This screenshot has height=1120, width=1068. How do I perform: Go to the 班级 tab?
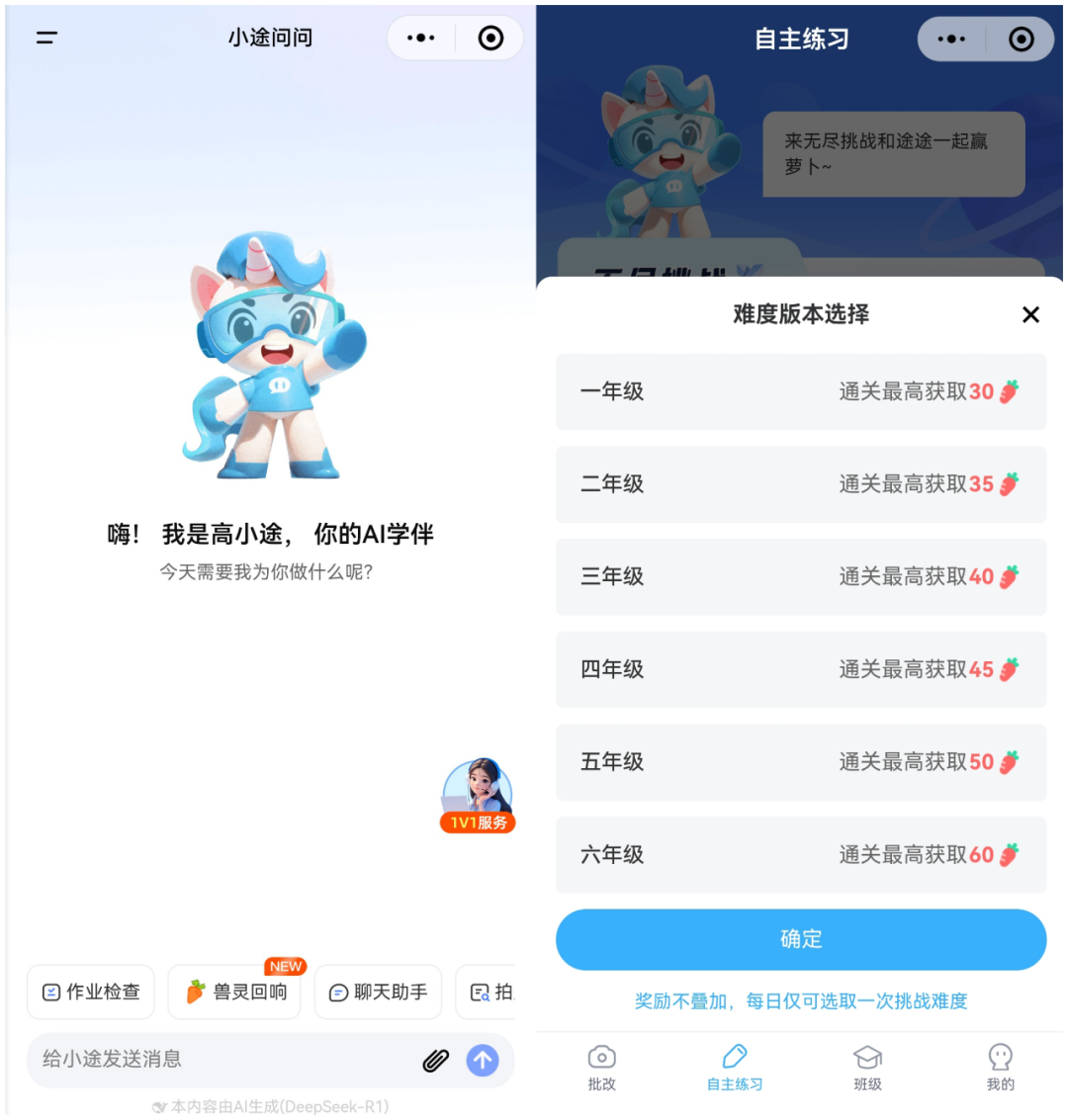(867, 1068)
